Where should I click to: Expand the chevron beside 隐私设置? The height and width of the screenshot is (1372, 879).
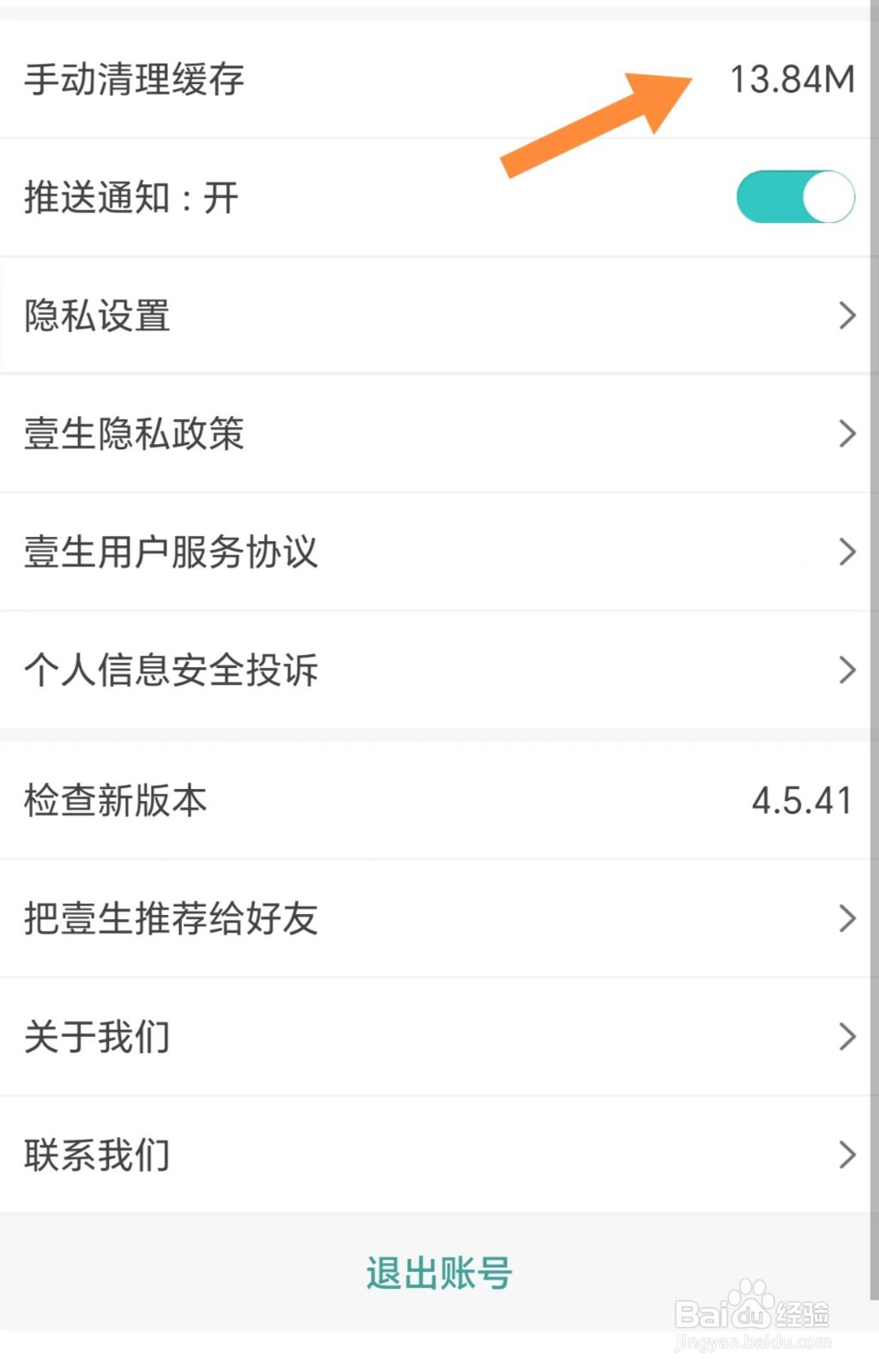846,316
